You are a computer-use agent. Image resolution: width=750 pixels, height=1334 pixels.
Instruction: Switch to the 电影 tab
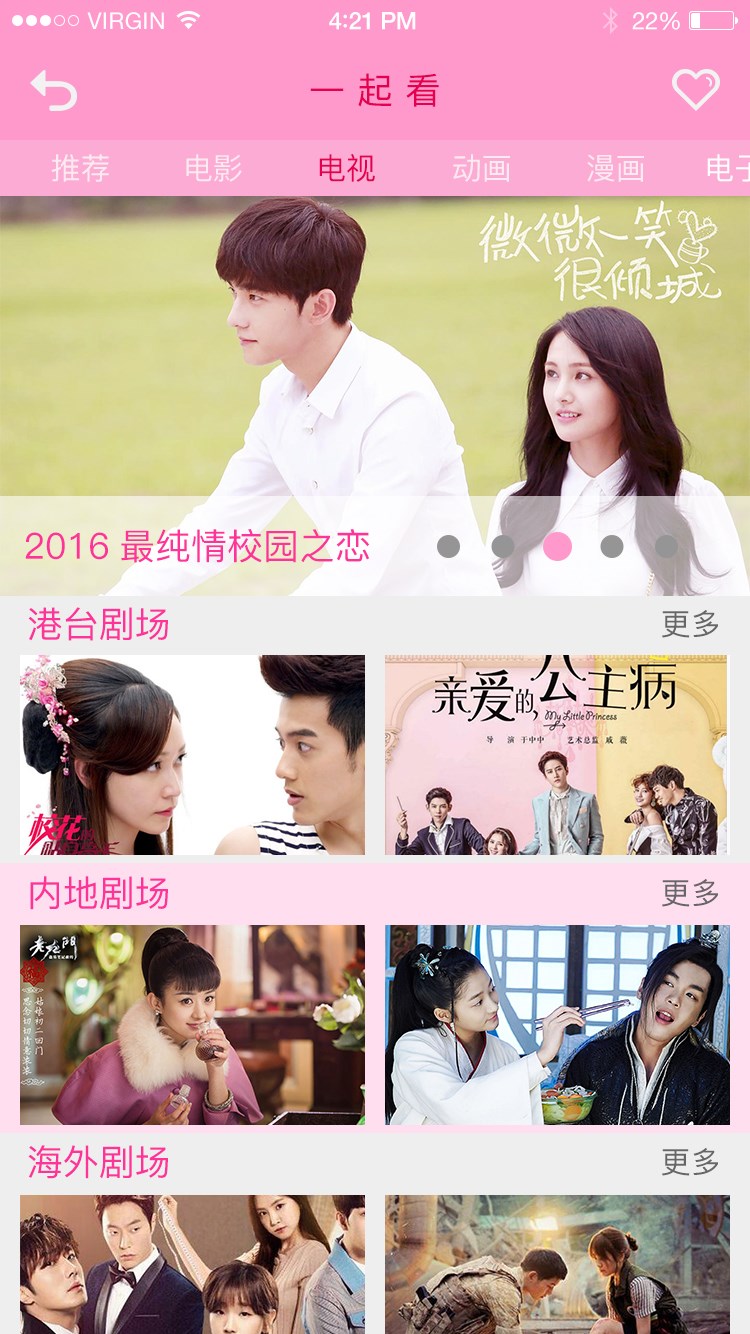coord(213,168)
